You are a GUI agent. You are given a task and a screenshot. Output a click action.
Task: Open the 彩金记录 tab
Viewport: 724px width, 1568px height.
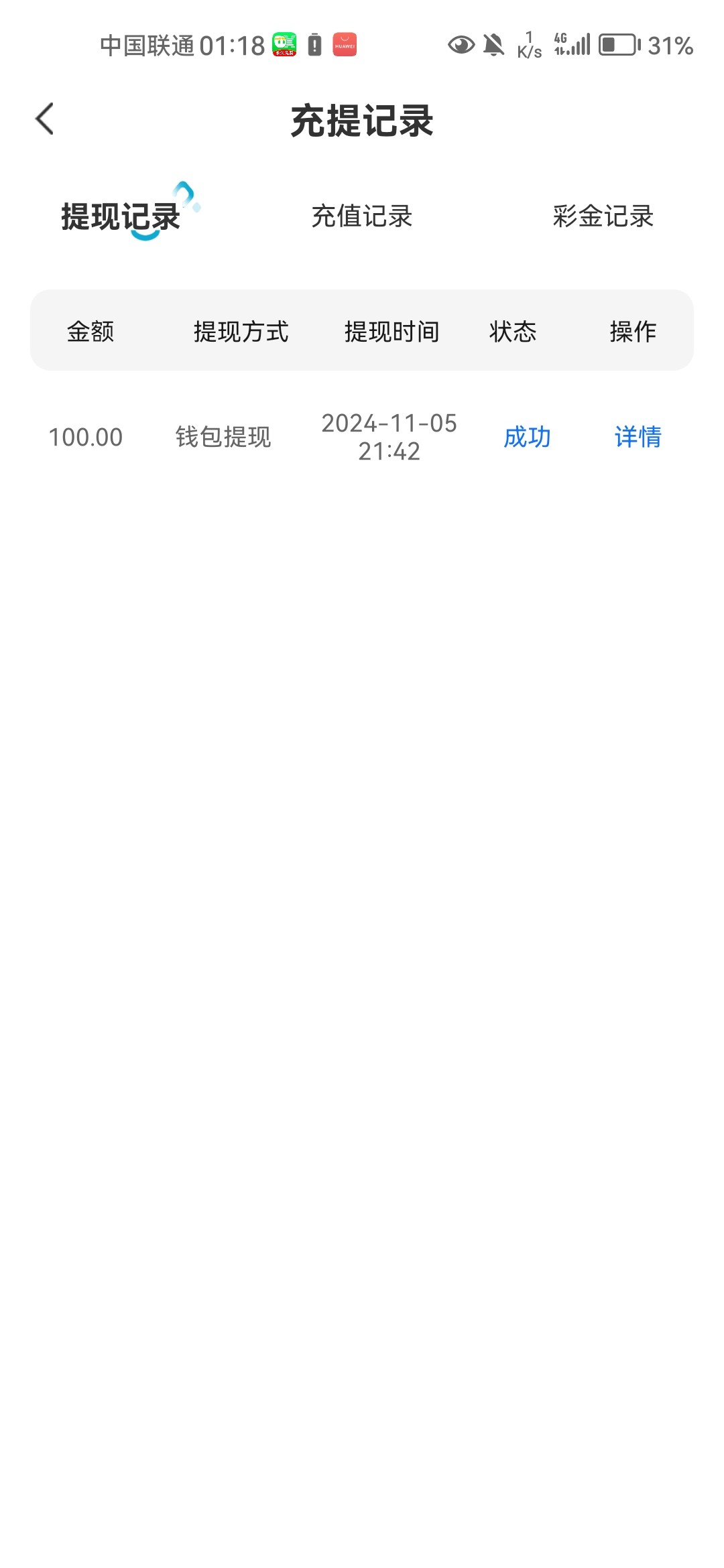pos(603,216)
